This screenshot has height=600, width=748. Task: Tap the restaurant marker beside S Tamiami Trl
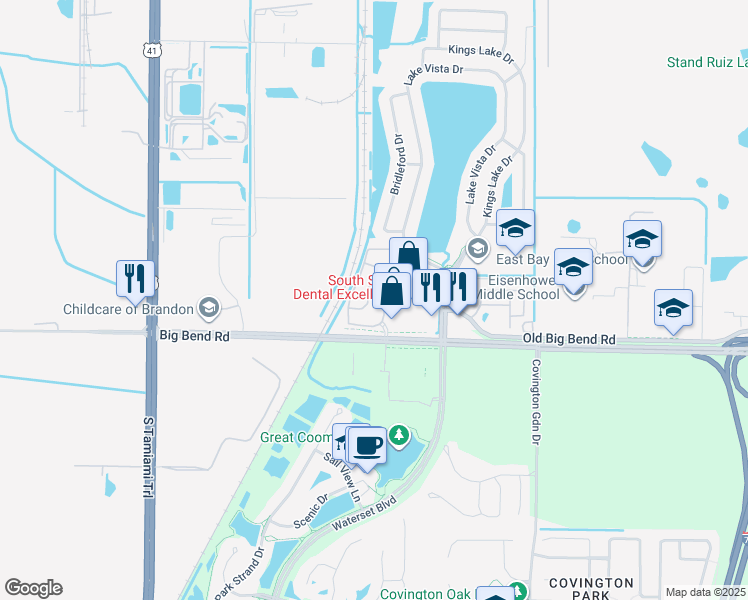click(135, 278)
